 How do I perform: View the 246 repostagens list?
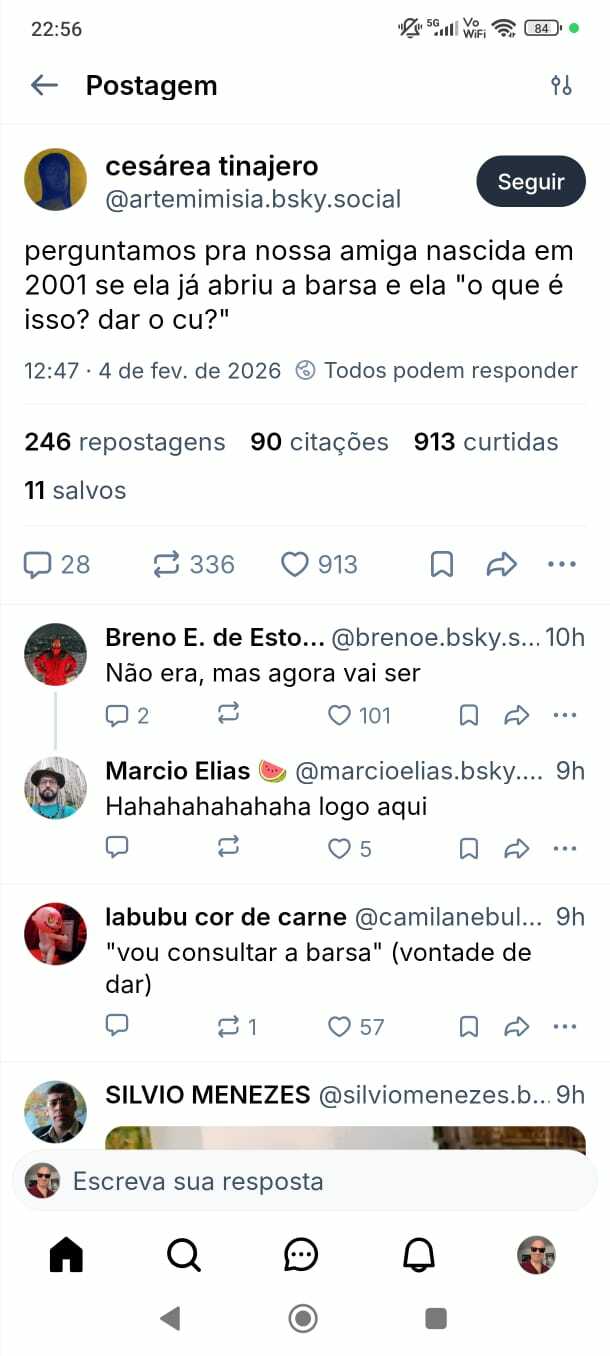pos(125,442)
